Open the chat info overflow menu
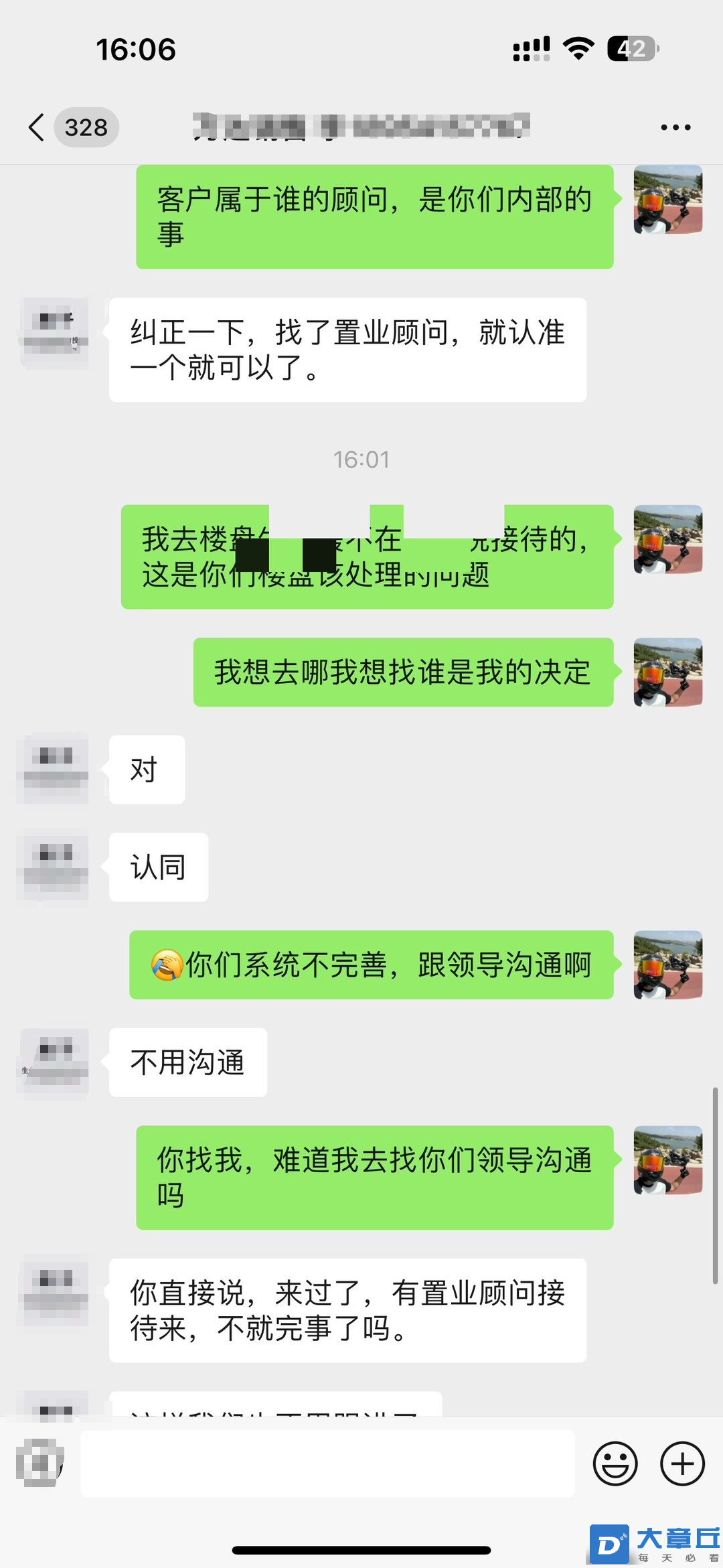 [x=675, y=127]
